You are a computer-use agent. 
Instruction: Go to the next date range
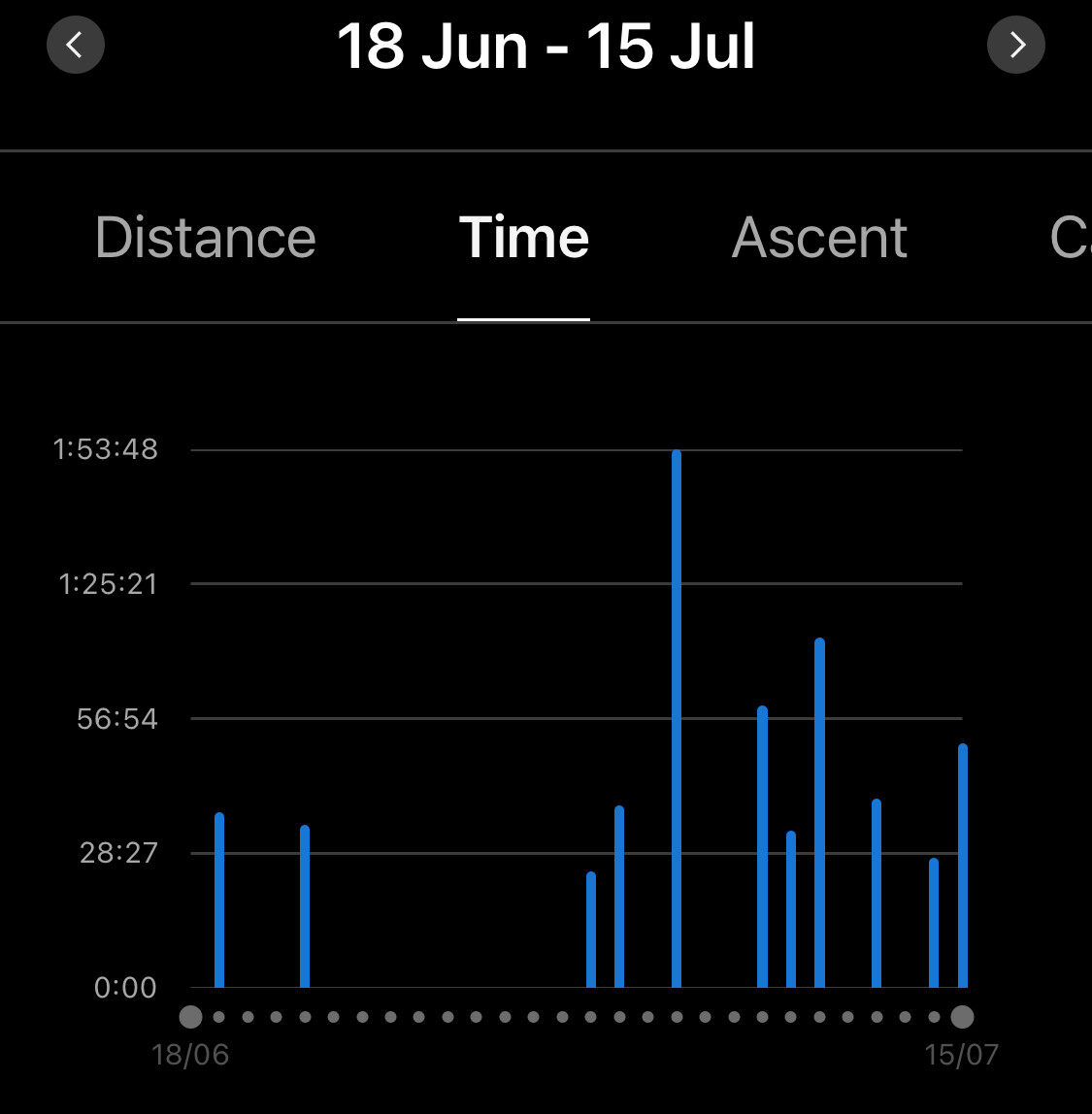1015,45
